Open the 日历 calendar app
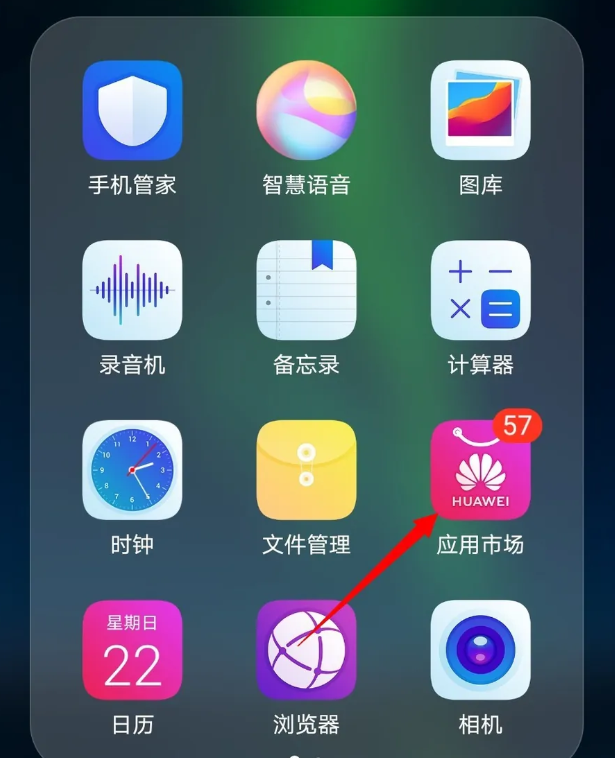The height and width of the screenshot is (758, 615). coord(132,650)
